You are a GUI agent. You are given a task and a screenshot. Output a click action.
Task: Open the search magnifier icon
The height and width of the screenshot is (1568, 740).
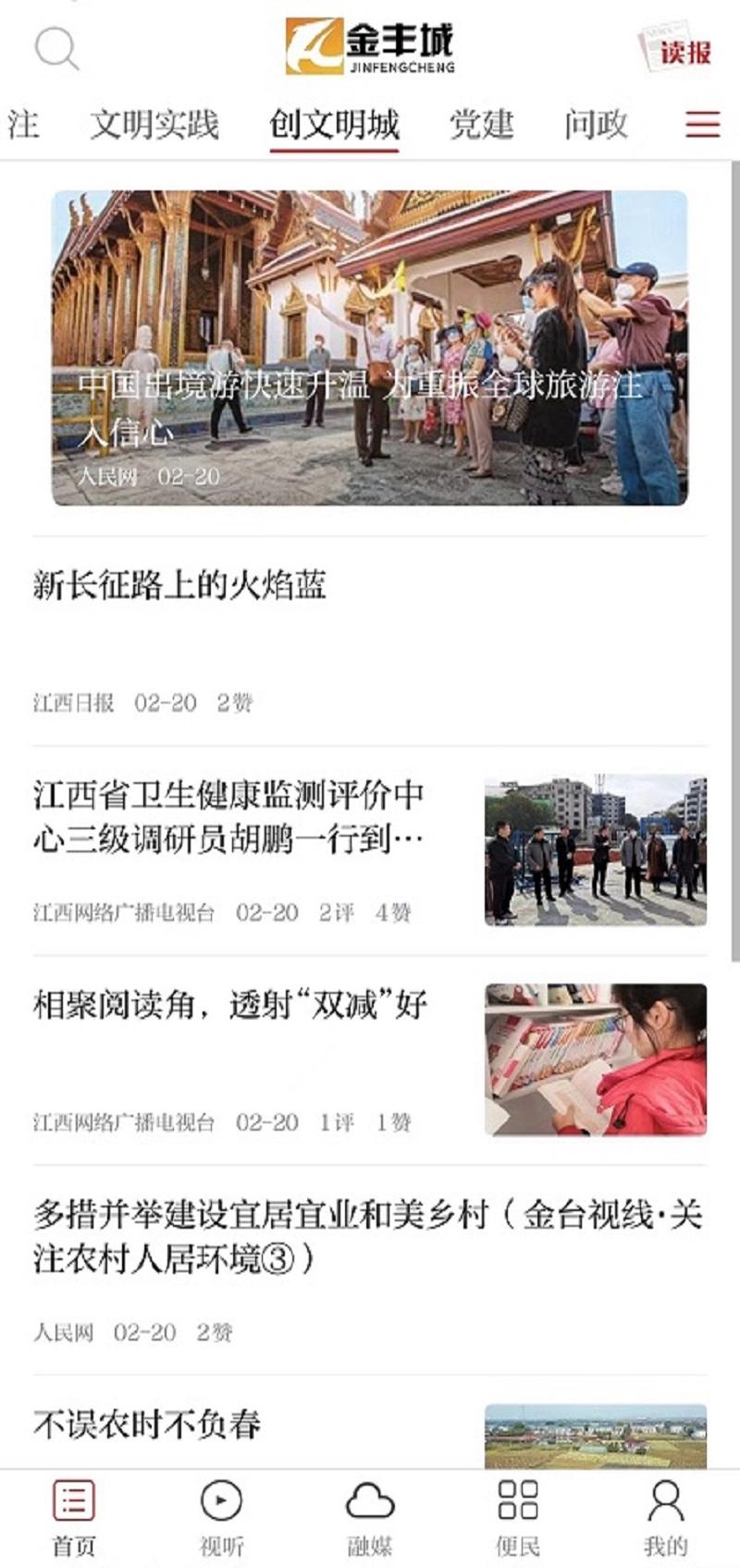(x=55, y=48)
